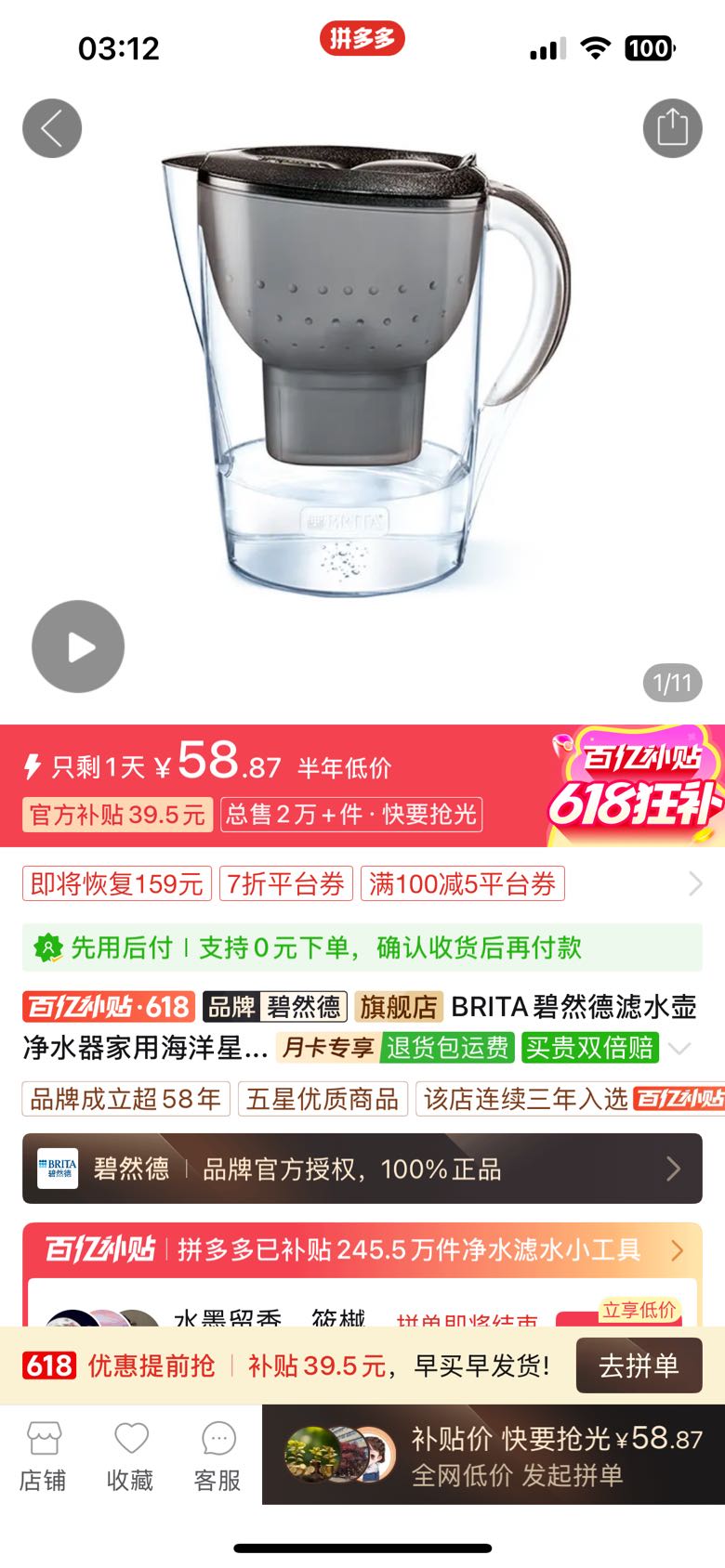
Task: Open the 碧然德 brand authorization row
Action: pyautogui.click(x=362, y=1169)
